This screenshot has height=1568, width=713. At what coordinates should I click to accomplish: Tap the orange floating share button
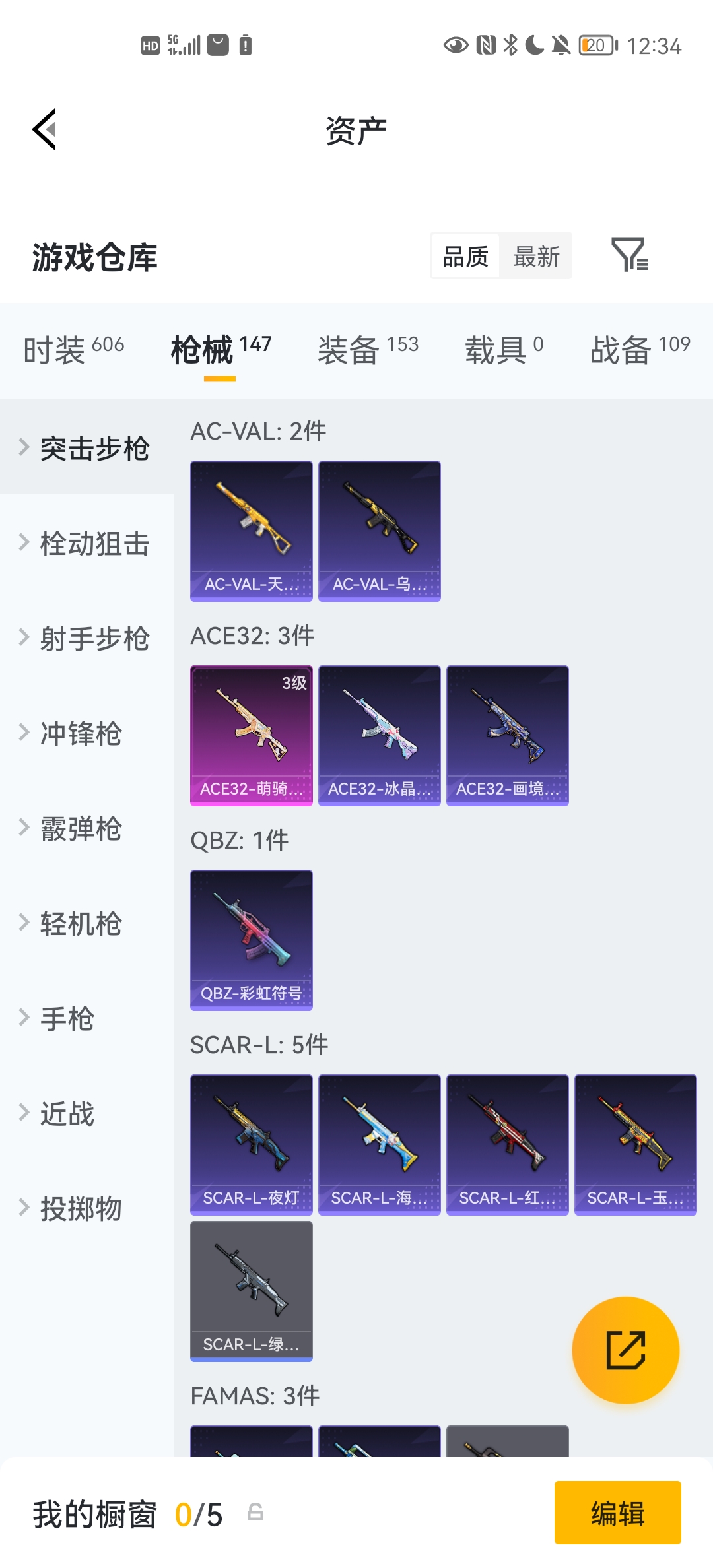(625, 1350)
